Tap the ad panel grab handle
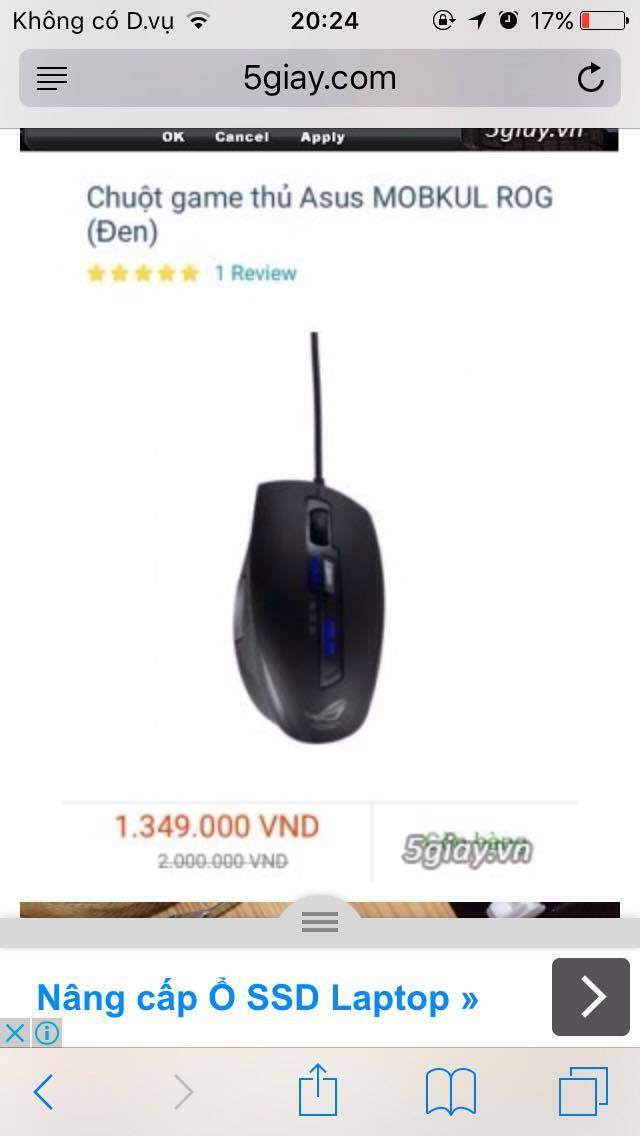The height and width of the screenshot is (1136, 640). 320,922
